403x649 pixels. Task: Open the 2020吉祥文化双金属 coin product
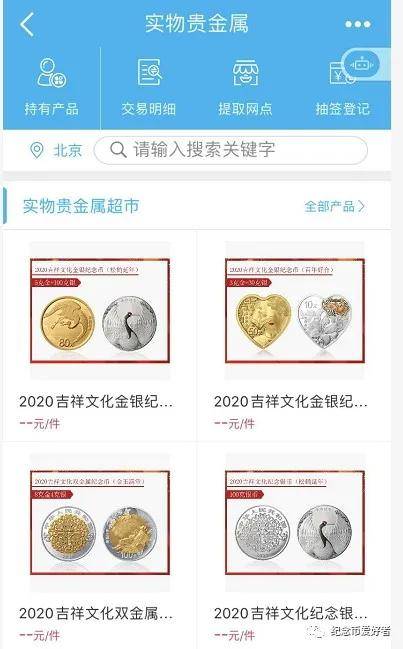100,546
